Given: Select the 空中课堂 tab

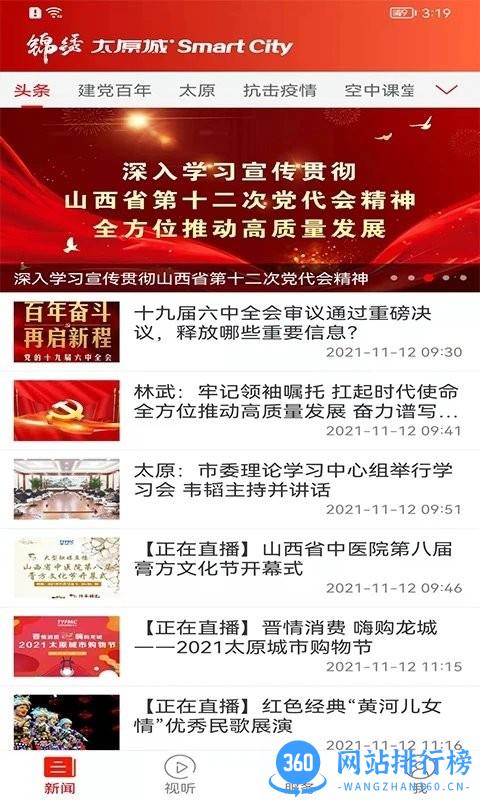Looking at the screenshot, I should coord(379,90).
